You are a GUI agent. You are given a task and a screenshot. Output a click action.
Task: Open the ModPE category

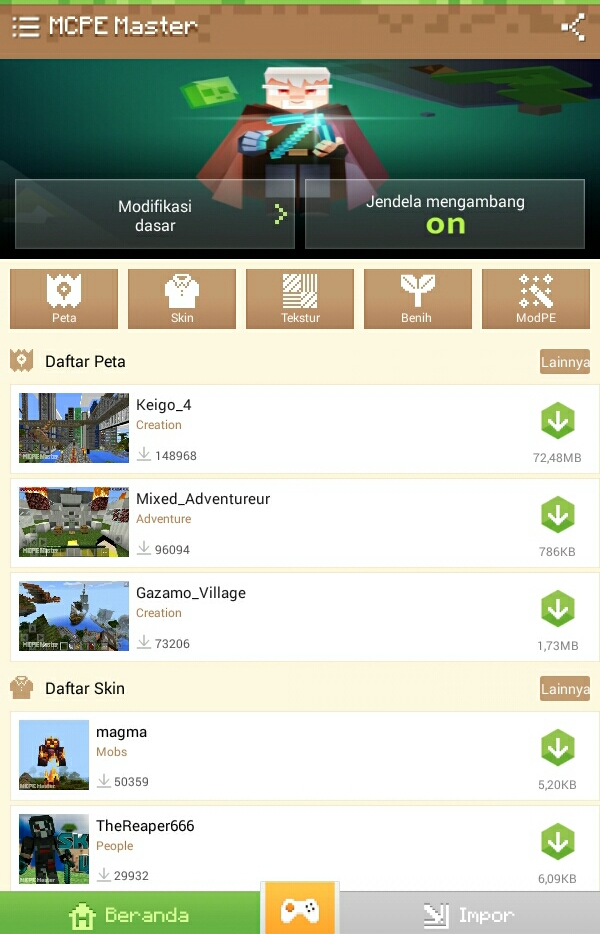point(536,298)
